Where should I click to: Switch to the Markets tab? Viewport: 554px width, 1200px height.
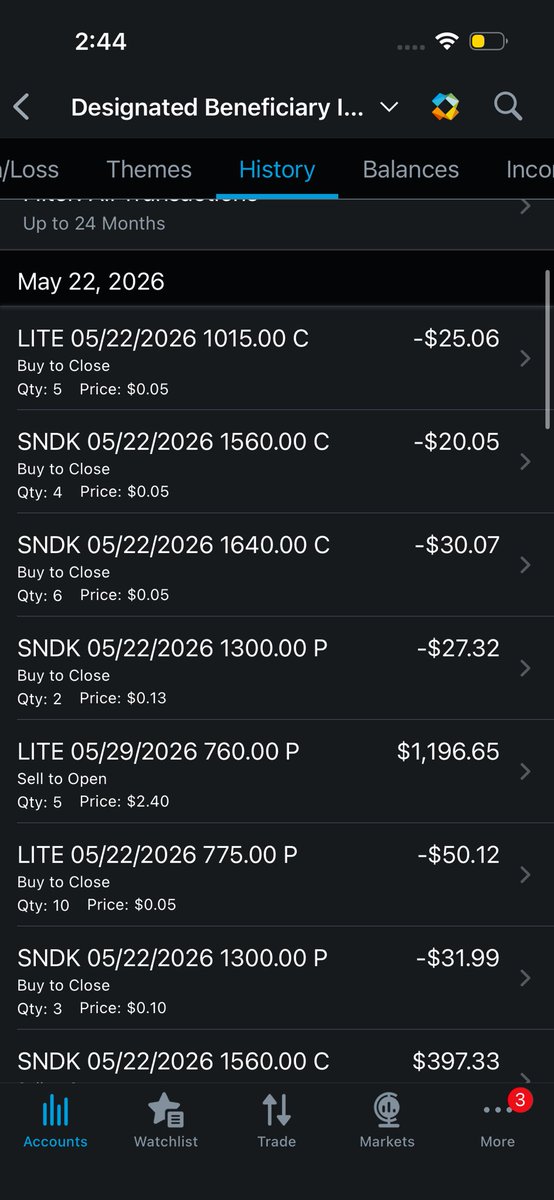[387, 1119]
